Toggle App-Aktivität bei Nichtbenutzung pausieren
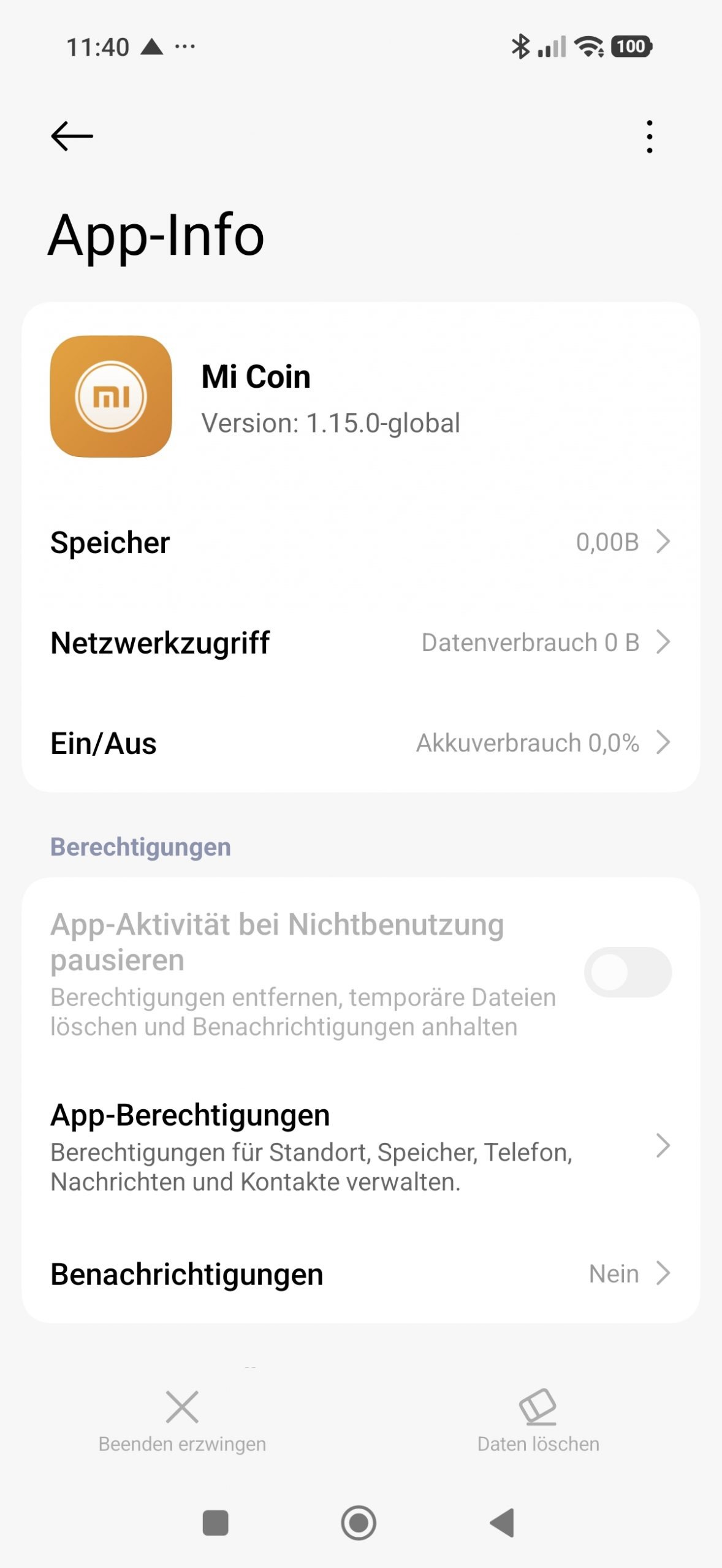The width and height of the screenshot is (722, 1568). pos(628,972)
